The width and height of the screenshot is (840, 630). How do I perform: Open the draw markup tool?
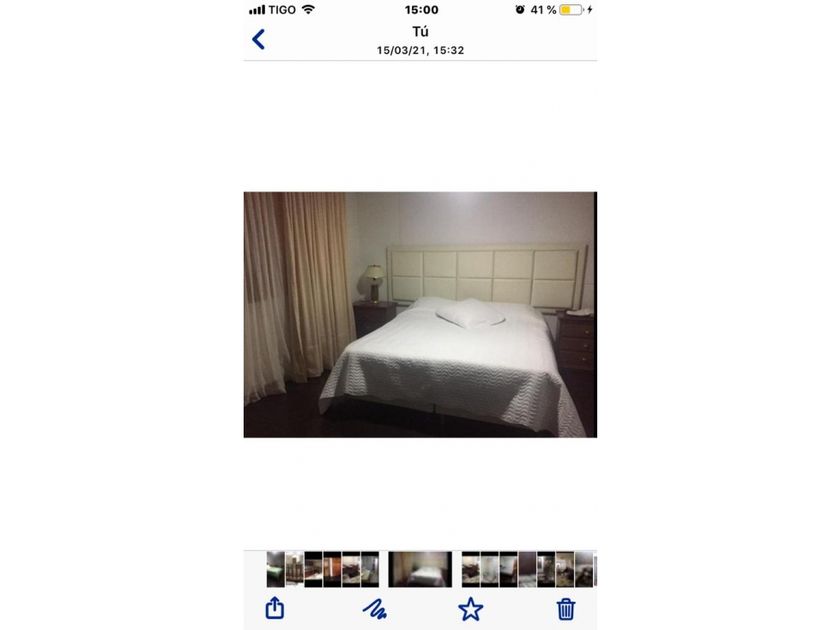pos(374,608)
